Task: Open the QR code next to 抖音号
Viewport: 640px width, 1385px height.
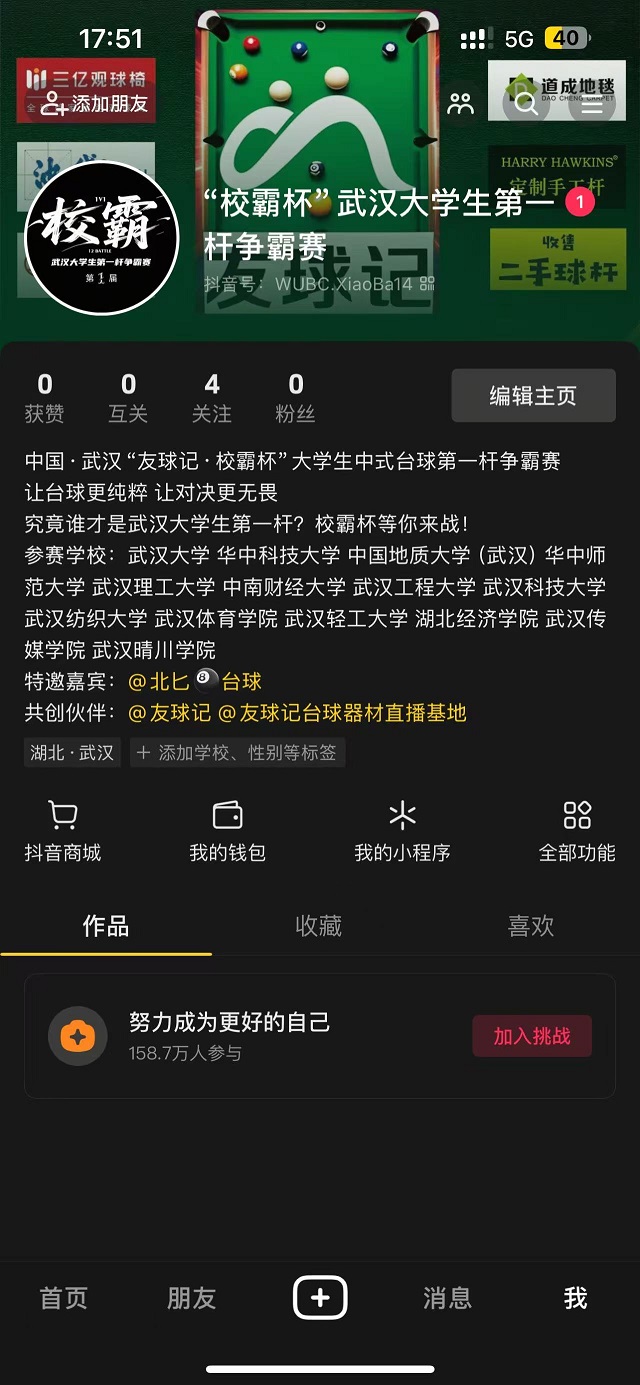Action: (427, 284)
